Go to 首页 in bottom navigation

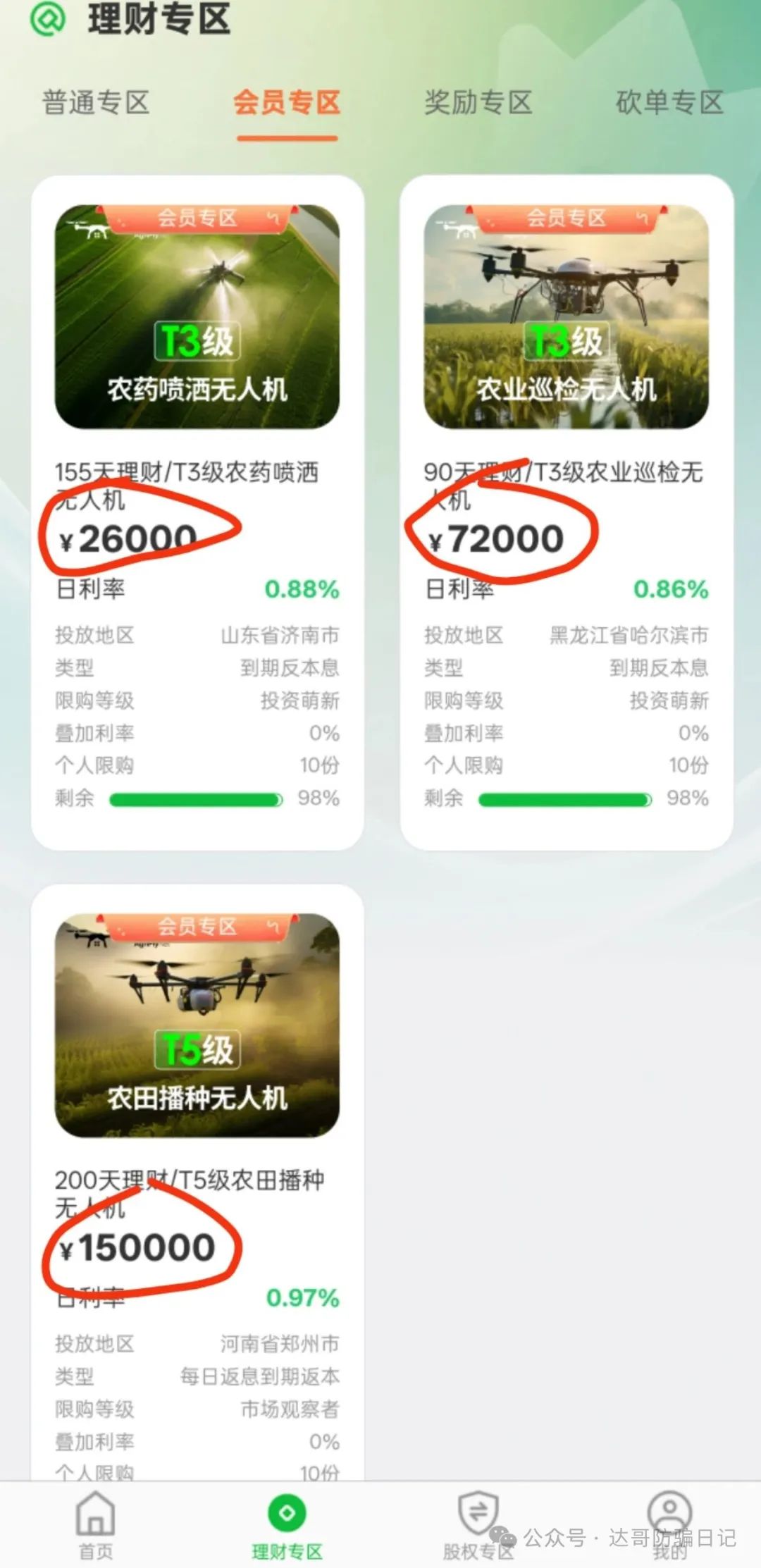[95, 1524]
